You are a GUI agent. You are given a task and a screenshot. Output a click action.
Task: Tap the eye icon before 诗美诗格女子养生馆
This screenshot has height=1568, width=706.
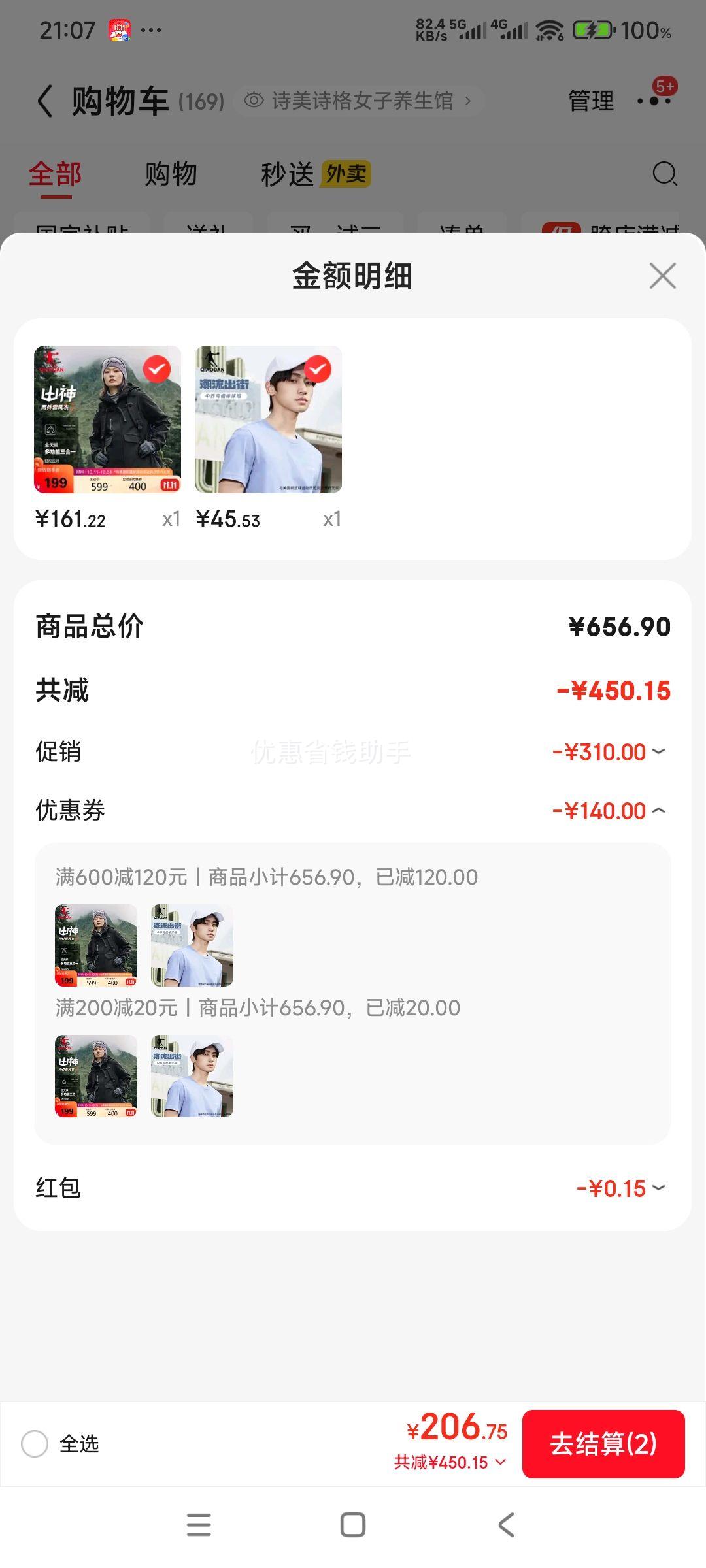[x=253, y=100]
